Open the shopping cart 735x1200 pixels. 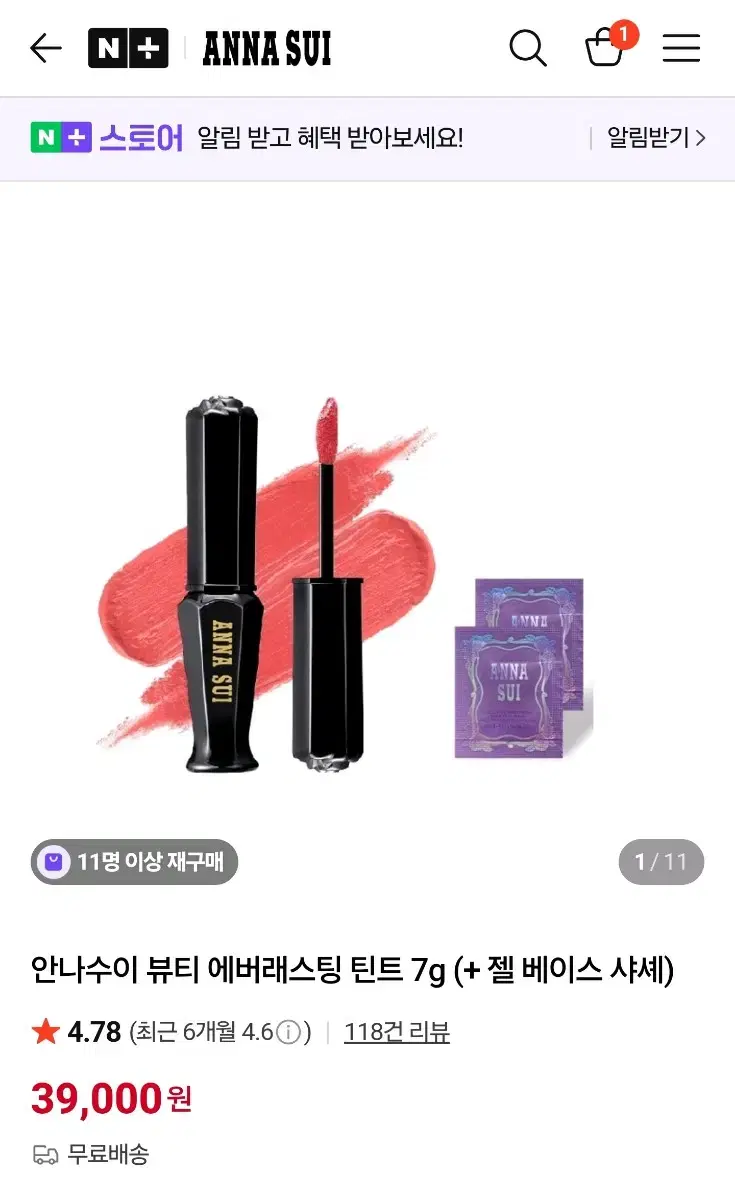pyautogui.click(x=606, y=50)
